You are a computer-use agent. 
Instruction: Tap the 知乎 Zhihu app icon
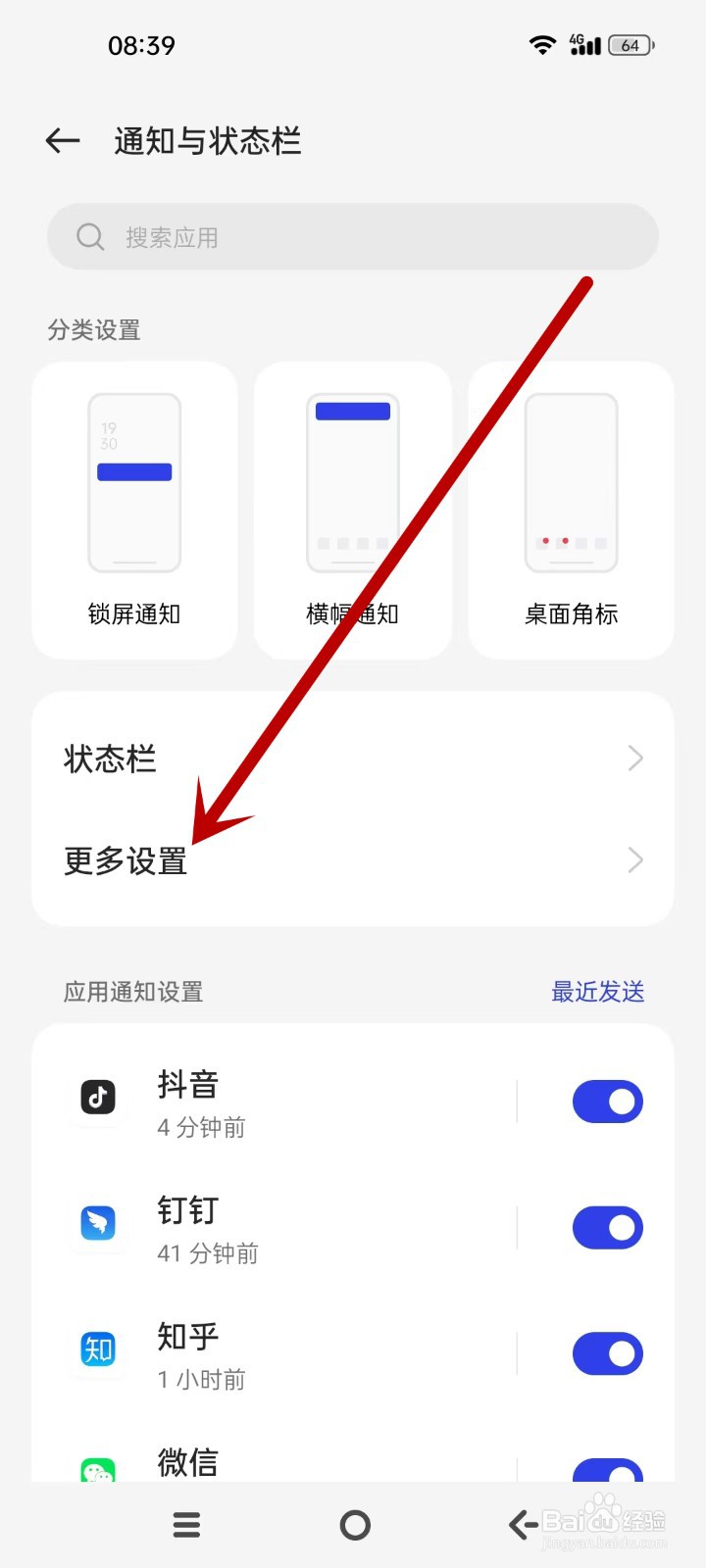tap(97, 1349)
